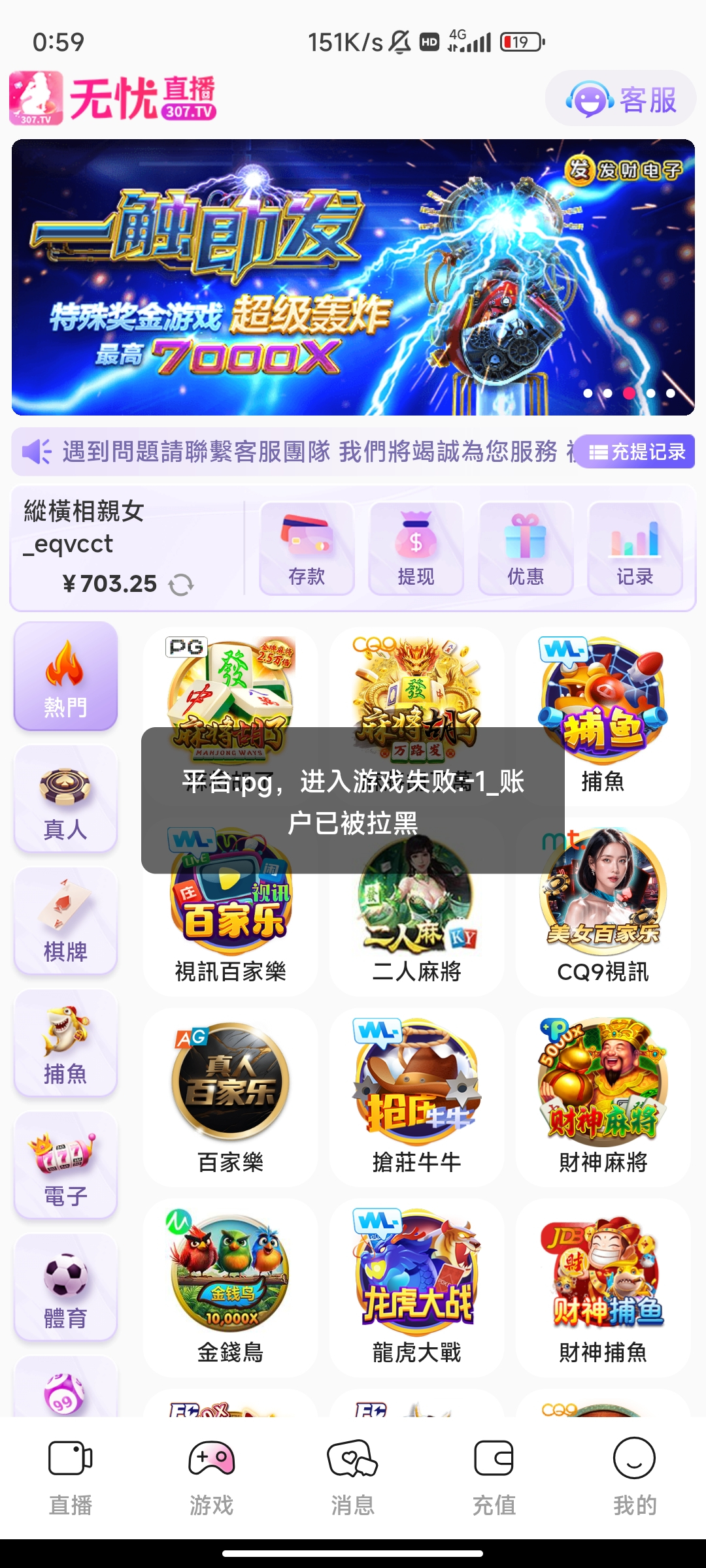This screenshot has height=1568, width=706.
Task: Open 记录 history
Action: point(635,548)
